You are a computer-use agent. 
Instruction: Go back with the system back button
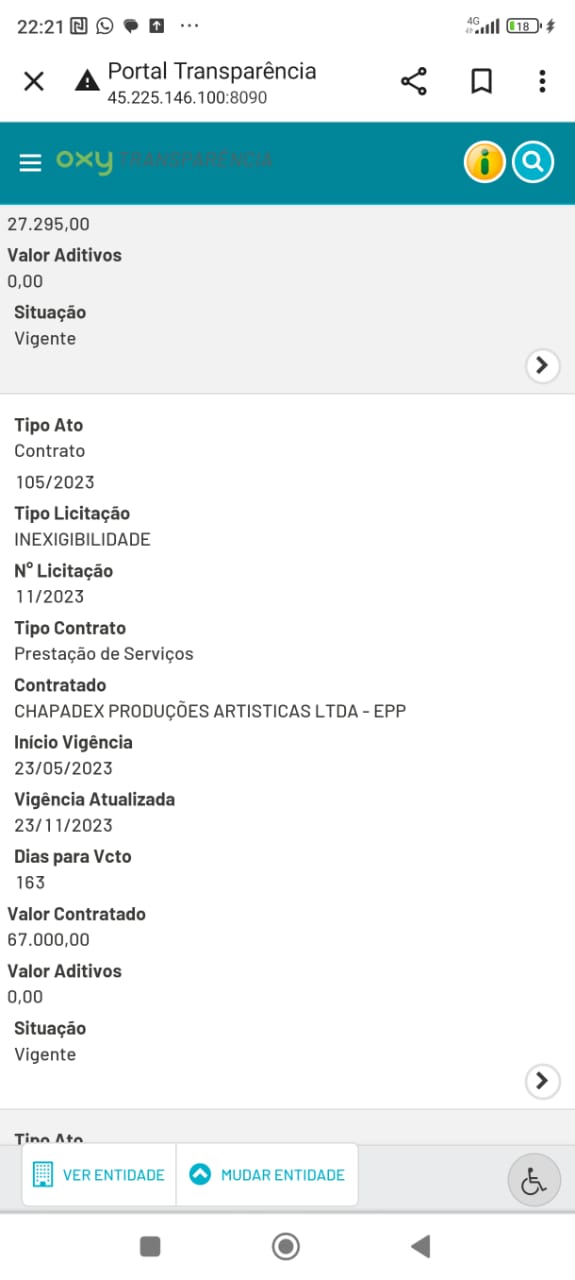pos(421,1246)
